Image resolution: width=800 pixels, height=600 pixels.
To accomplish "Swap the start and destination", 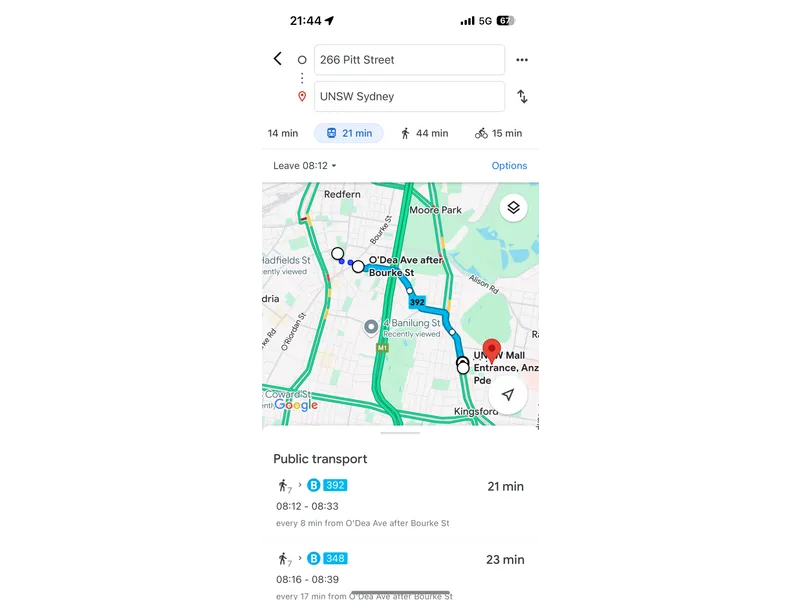I will (x=522, y=97).
